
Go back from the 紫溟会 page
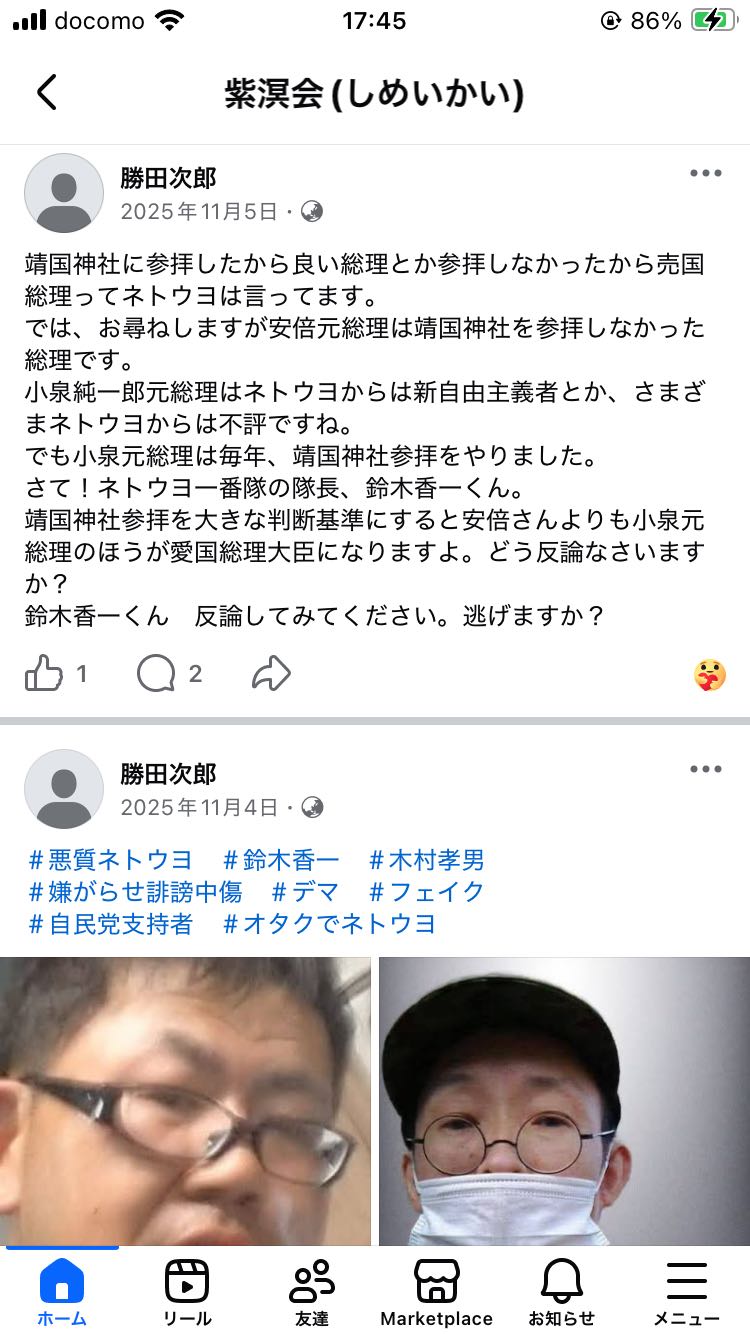[x=47, y=93]
